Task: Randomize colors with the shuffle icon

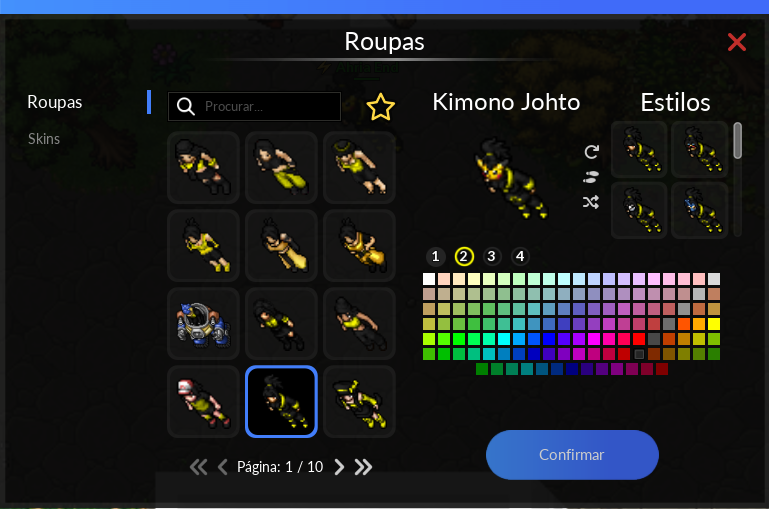Action: coord(591,202)
